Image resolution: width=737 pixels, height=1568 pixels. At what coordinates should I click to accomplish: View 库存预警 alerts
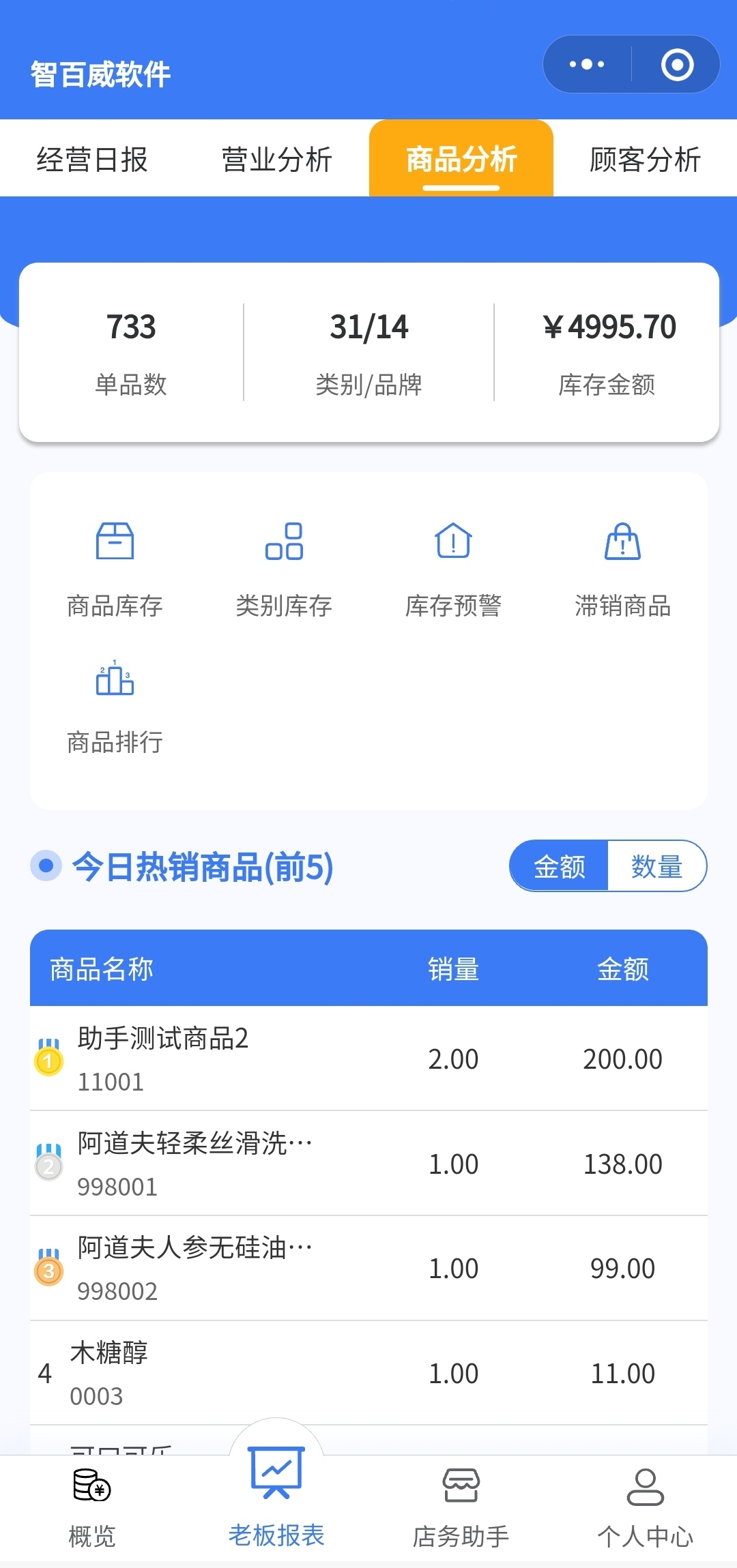453,567
